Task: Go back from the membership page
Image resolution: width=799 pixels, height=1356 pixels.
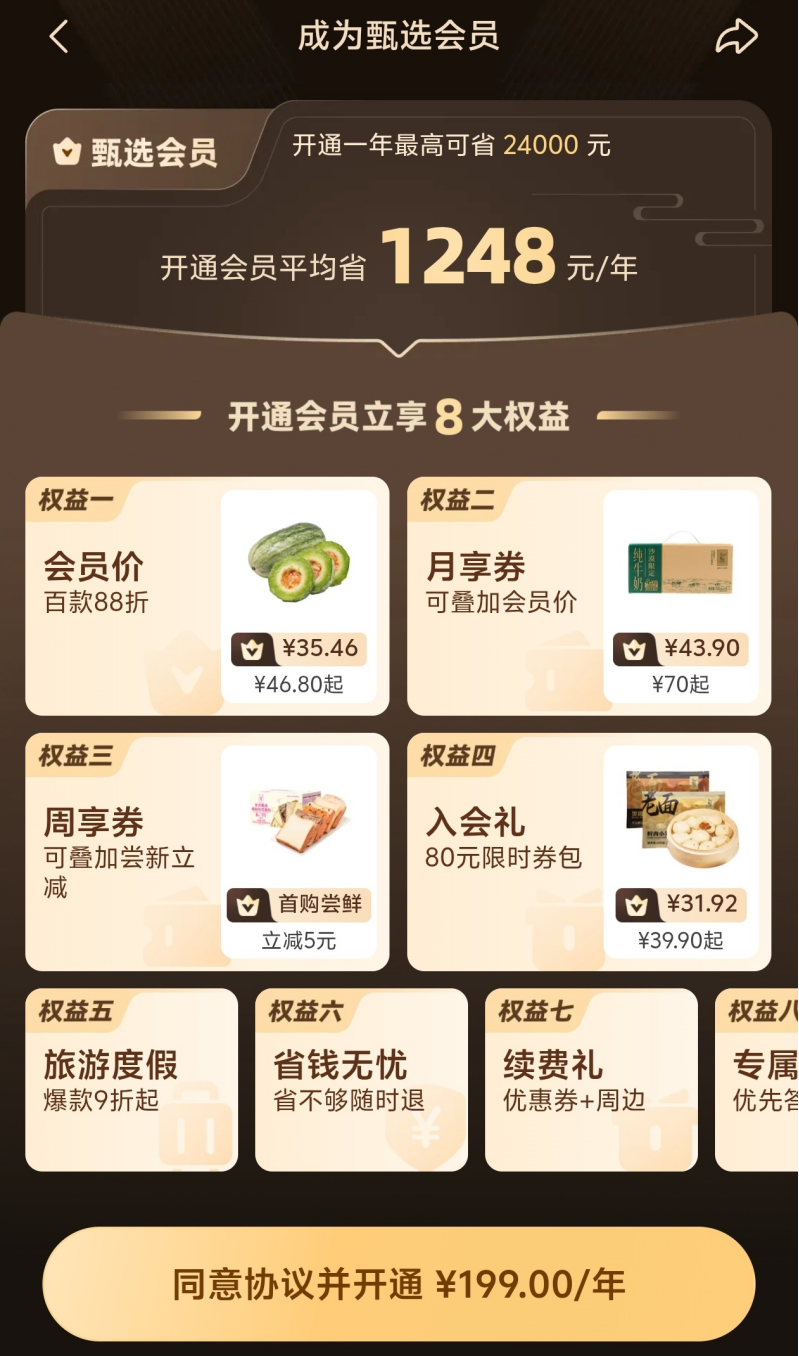Action: 59,37
